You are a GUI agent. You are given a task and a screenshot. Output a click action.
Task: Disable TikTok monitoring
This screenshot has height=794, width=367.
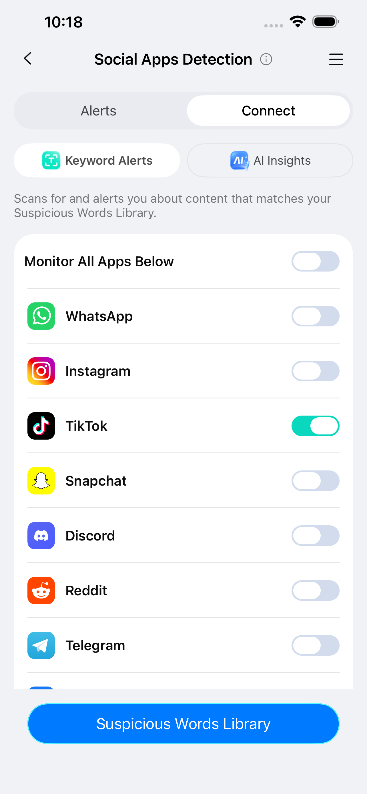[x=315, y=426]
